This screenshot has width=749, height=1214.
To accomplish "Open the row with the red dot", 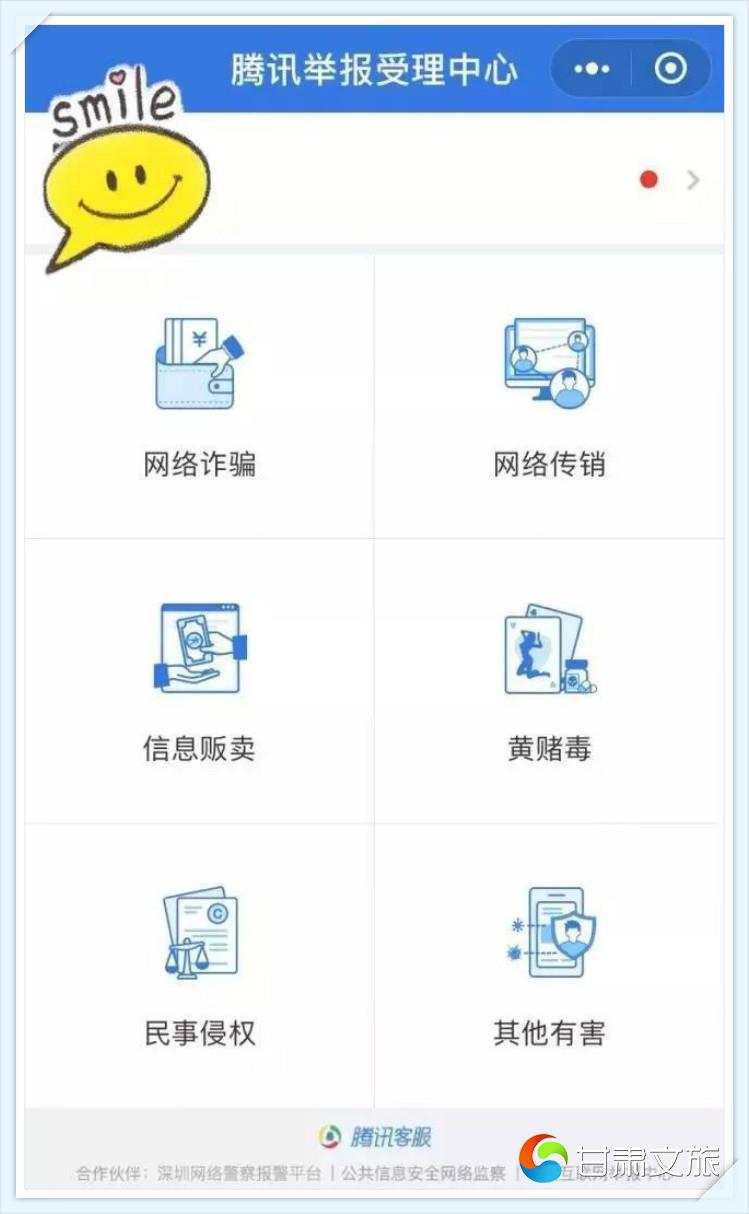I will (x=374, y=179).
